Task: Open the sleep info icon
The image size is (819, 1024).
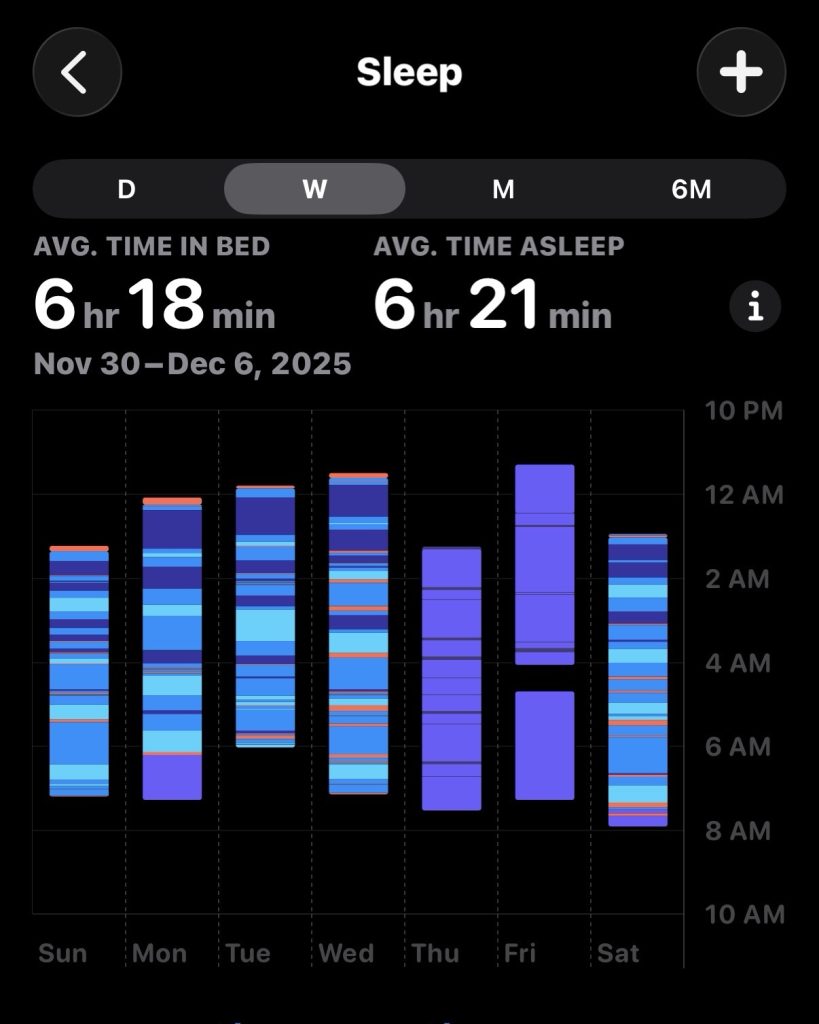Action: pyautogui.click(x=755, y=306)
